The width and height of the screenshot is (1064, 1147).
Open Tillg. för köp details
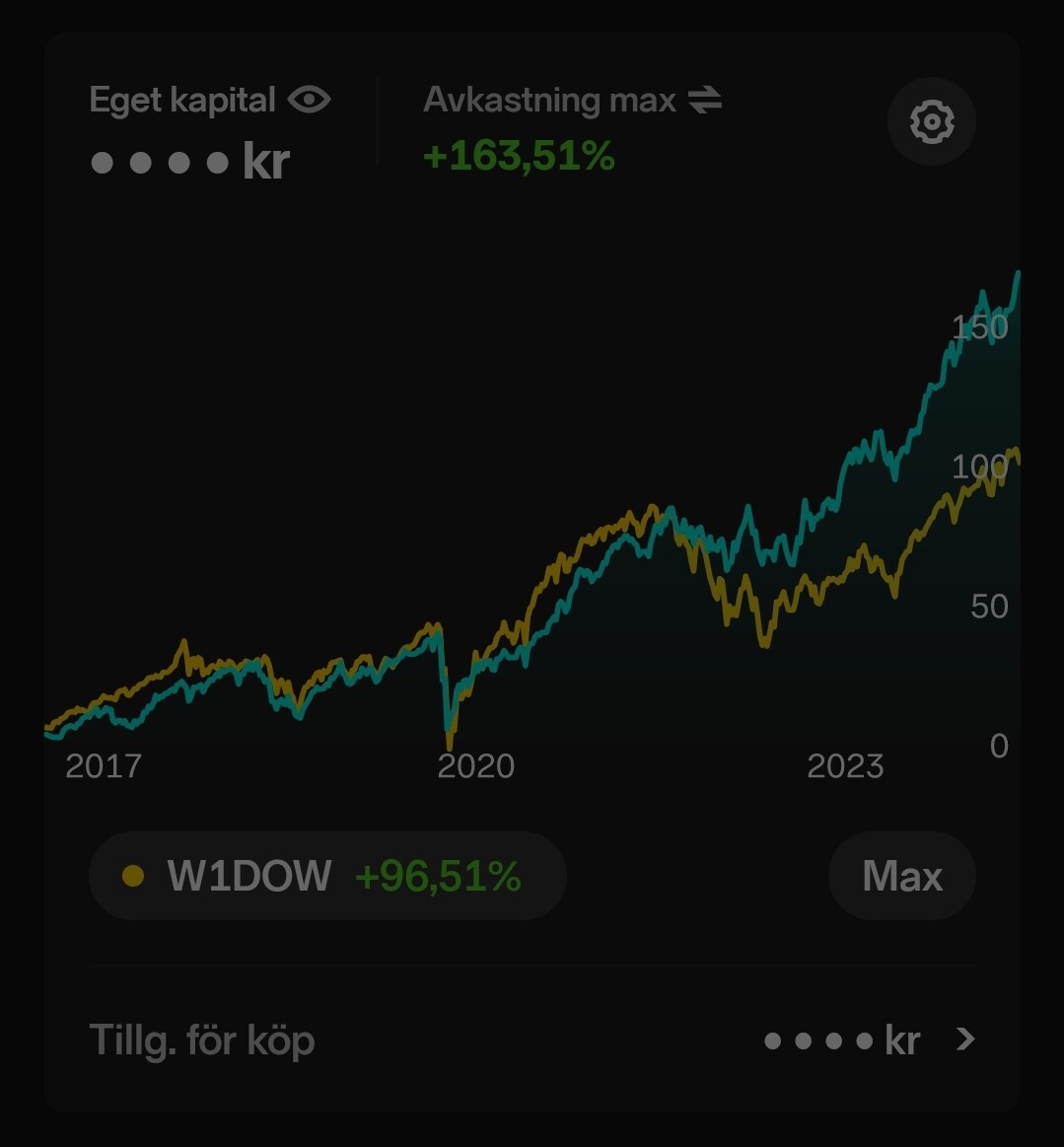click(532, 1039)
